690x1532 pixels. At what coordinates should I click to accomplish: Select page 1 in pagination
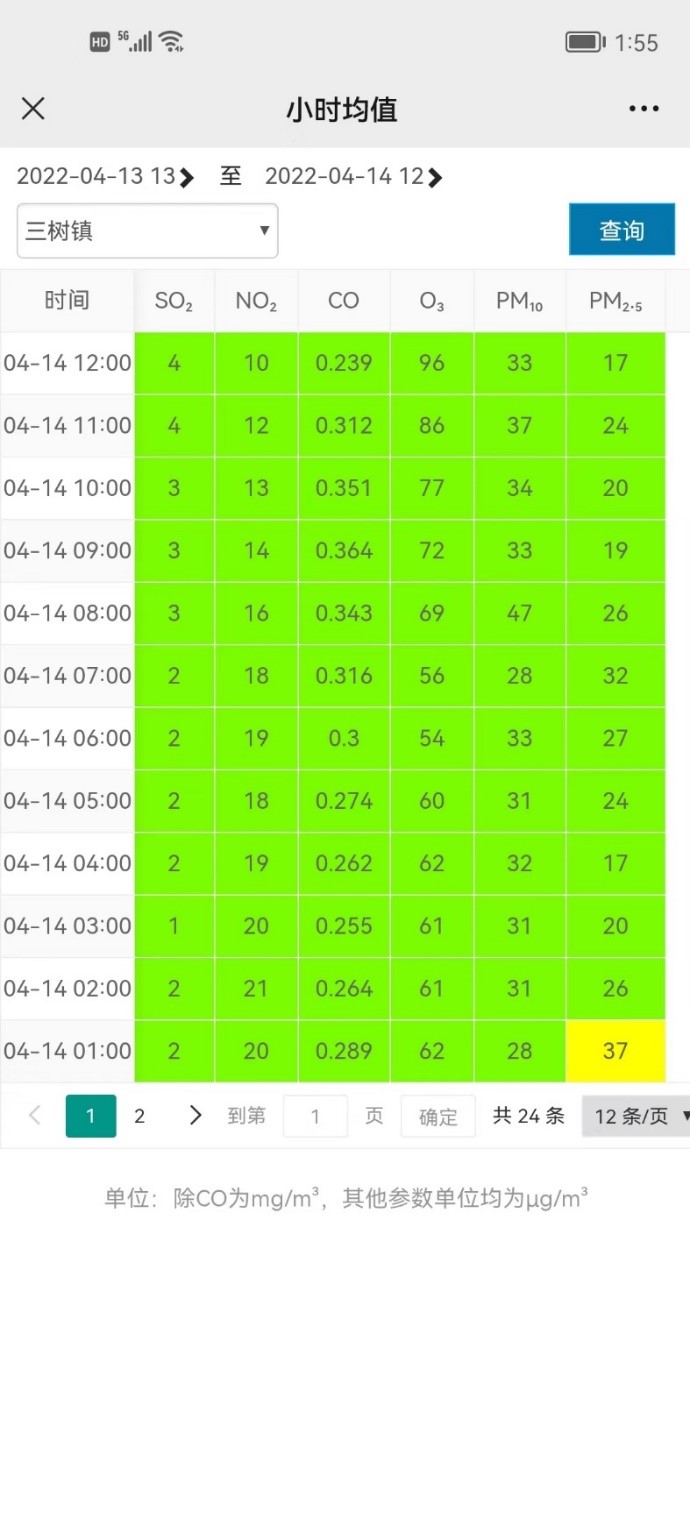91,1116
